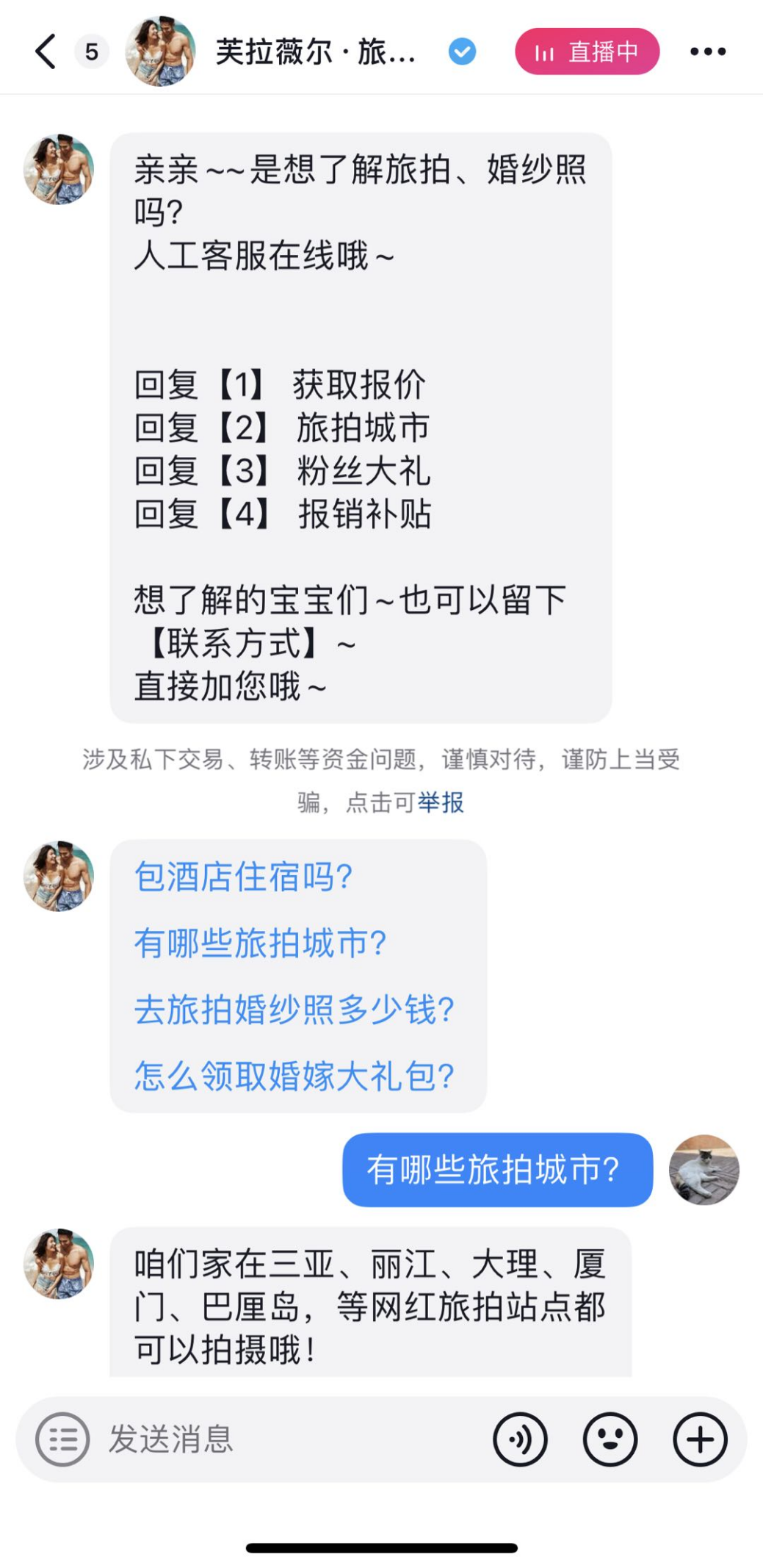This screenshot has height=1568, width=763.
Task: Open the 芙拉薇尔 profile avatar in header
Action: pos(161,51)
